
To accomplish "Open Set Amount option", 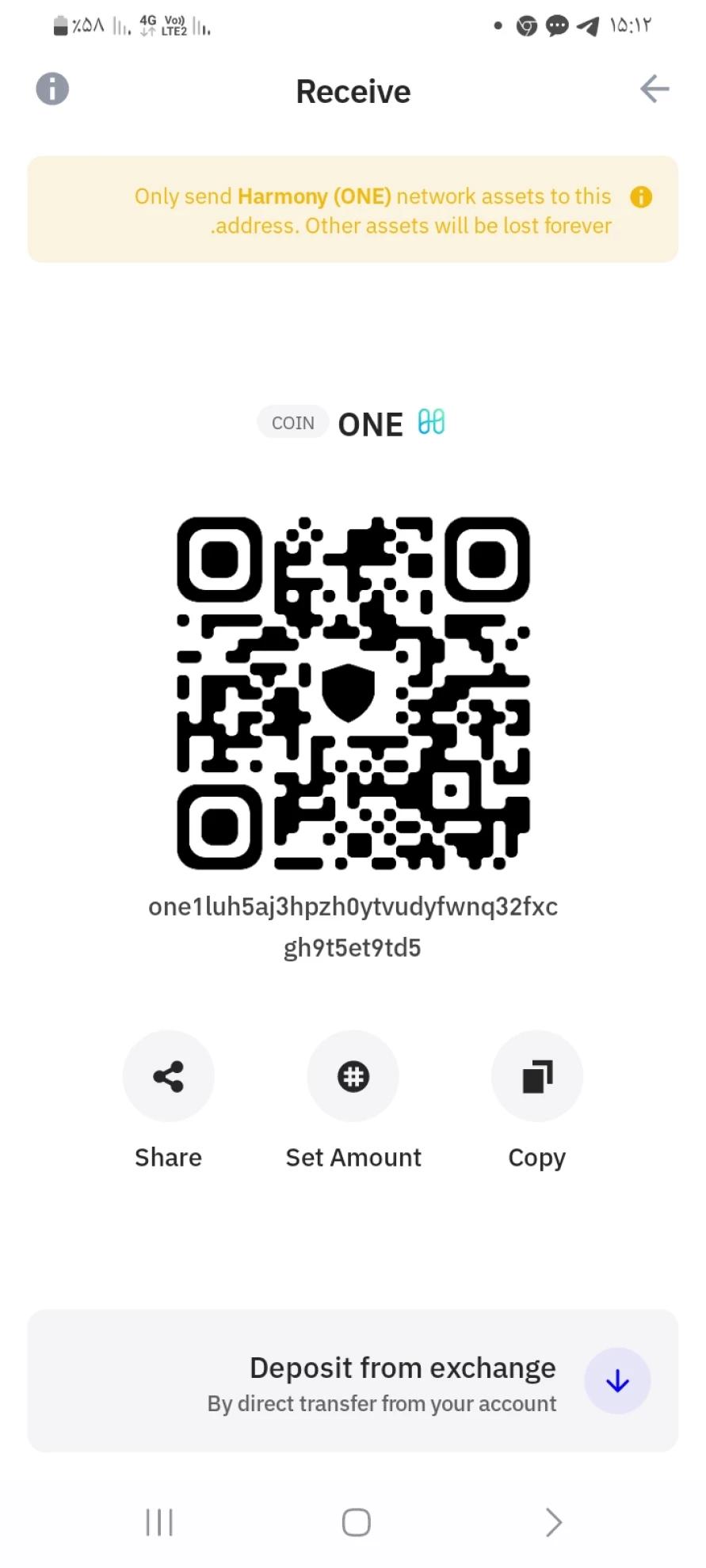I will (x=353, y=1076).
